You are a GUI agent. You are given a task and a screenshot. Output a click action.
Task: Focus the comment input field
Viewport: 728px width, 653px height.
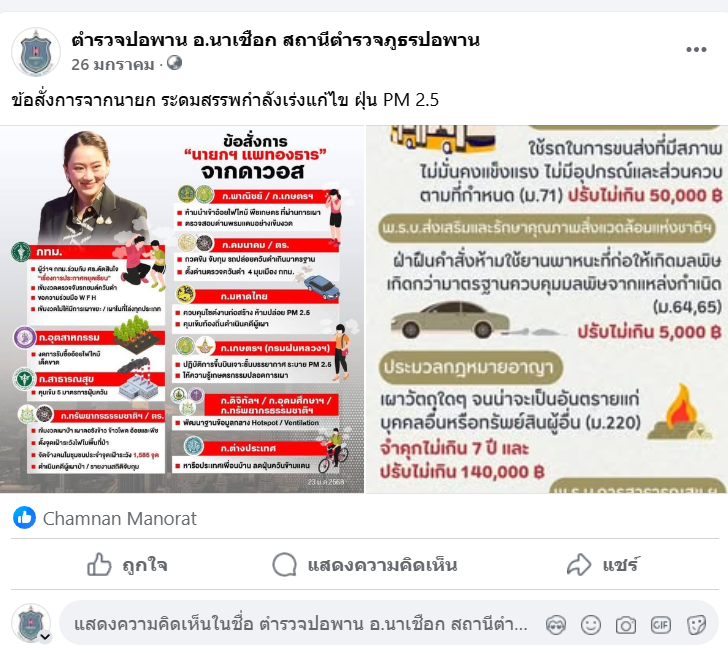pyautogui.click(x=300, y=624)
